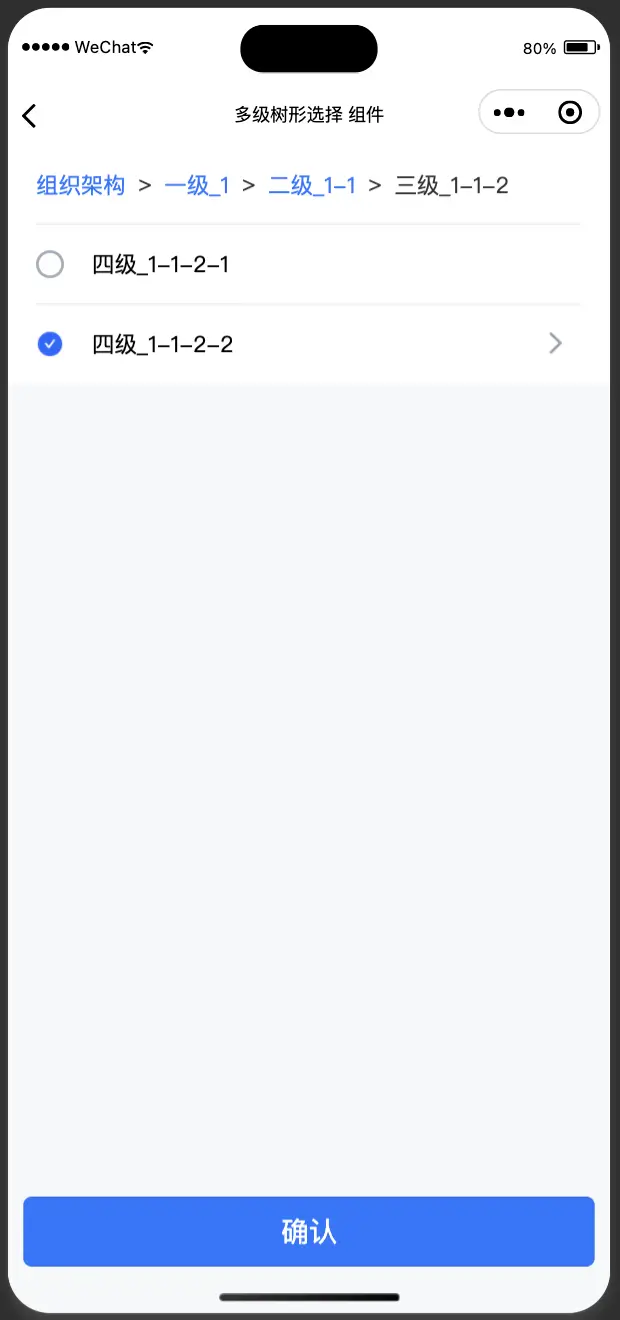This screenshot has width=620, height=1320.
Task: Select the 四级_1-1-2-1 radio option
Action: 50,264
